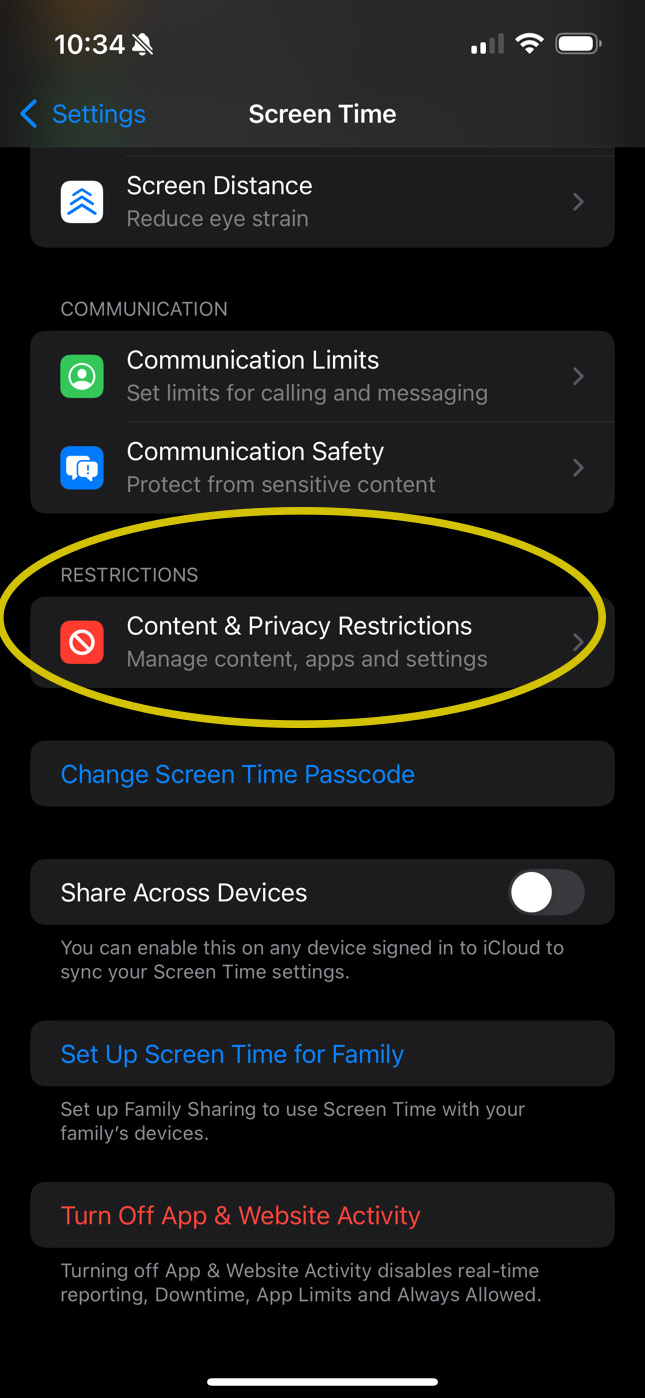Turn Off App & Website Activity
The height and width of the screenshot is (1398, 645).
point(322,1215)
